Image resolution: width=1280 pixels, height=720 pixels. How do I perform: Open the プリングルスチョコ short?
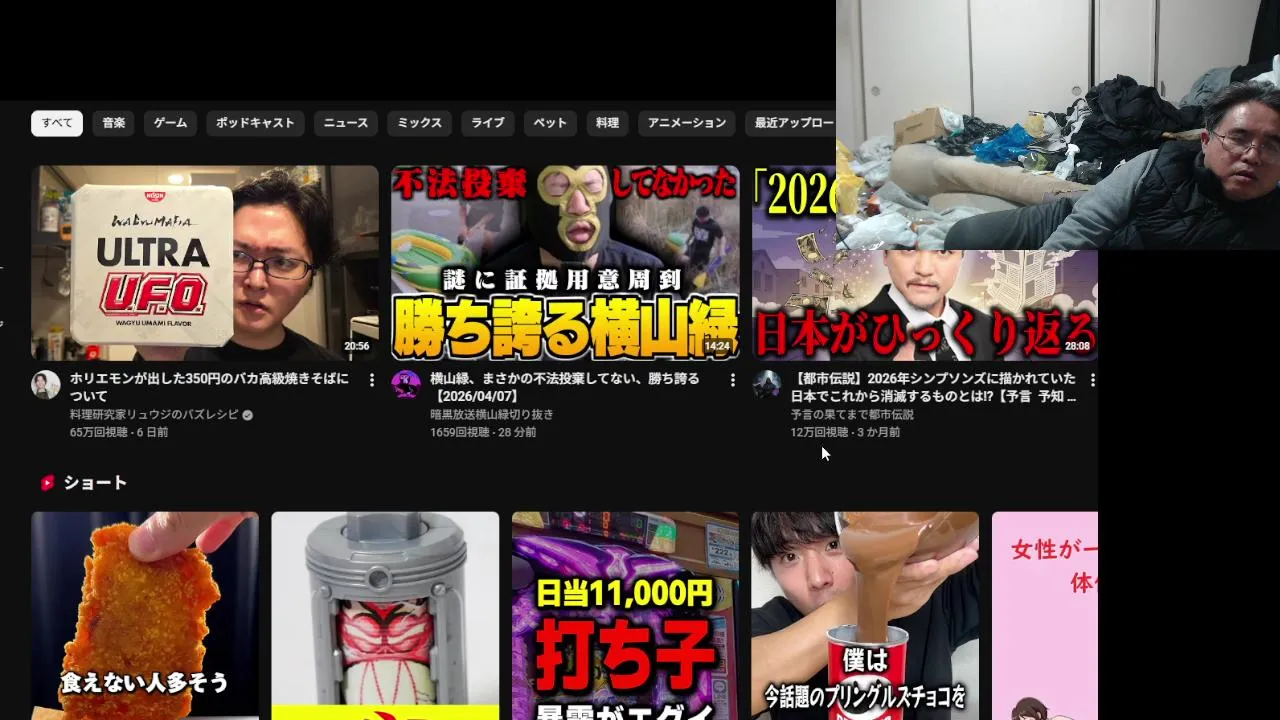click(x=865, y=615)
